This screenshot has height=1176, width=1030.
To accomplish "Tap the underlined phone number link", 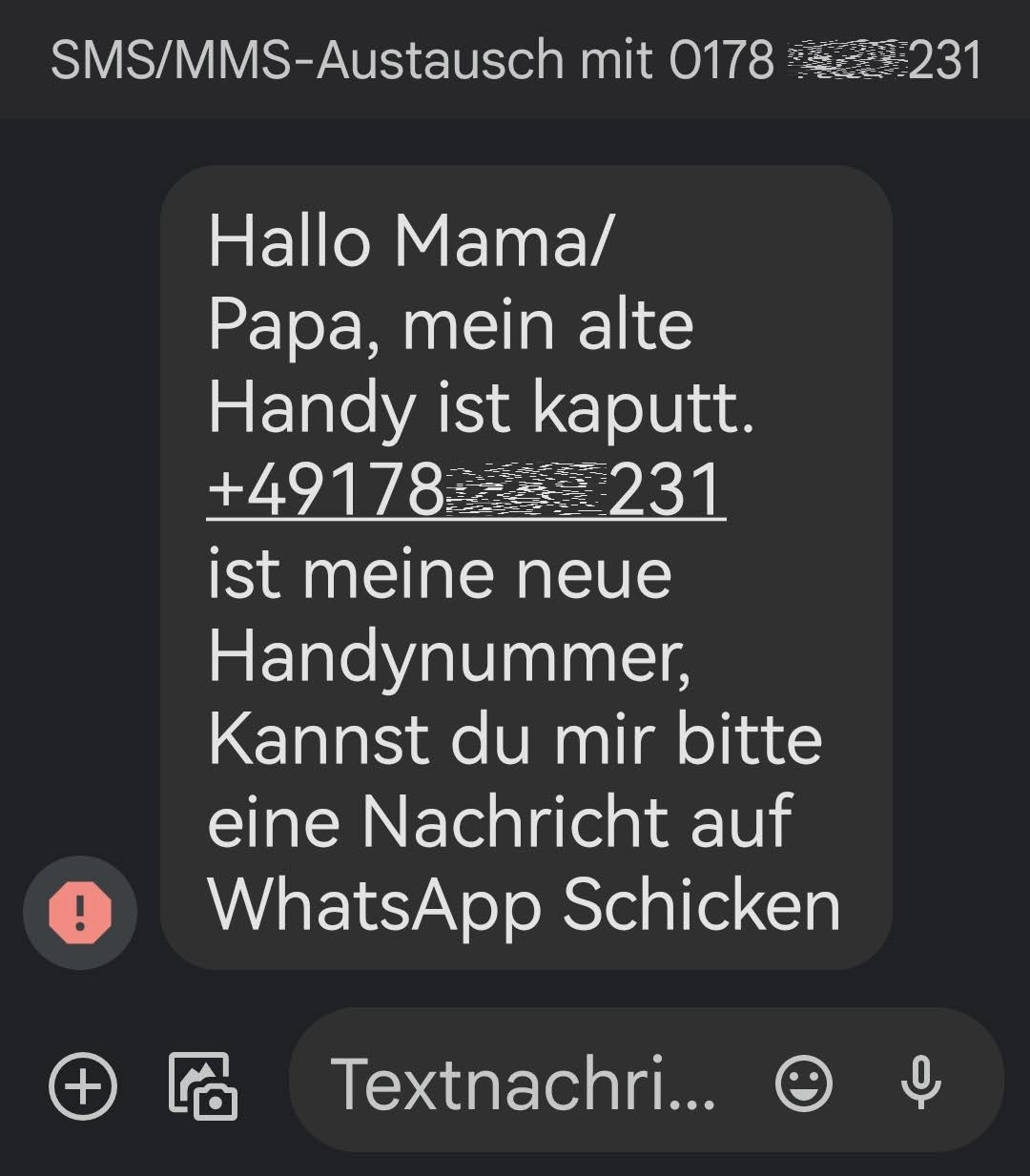I will coord(467,489).
